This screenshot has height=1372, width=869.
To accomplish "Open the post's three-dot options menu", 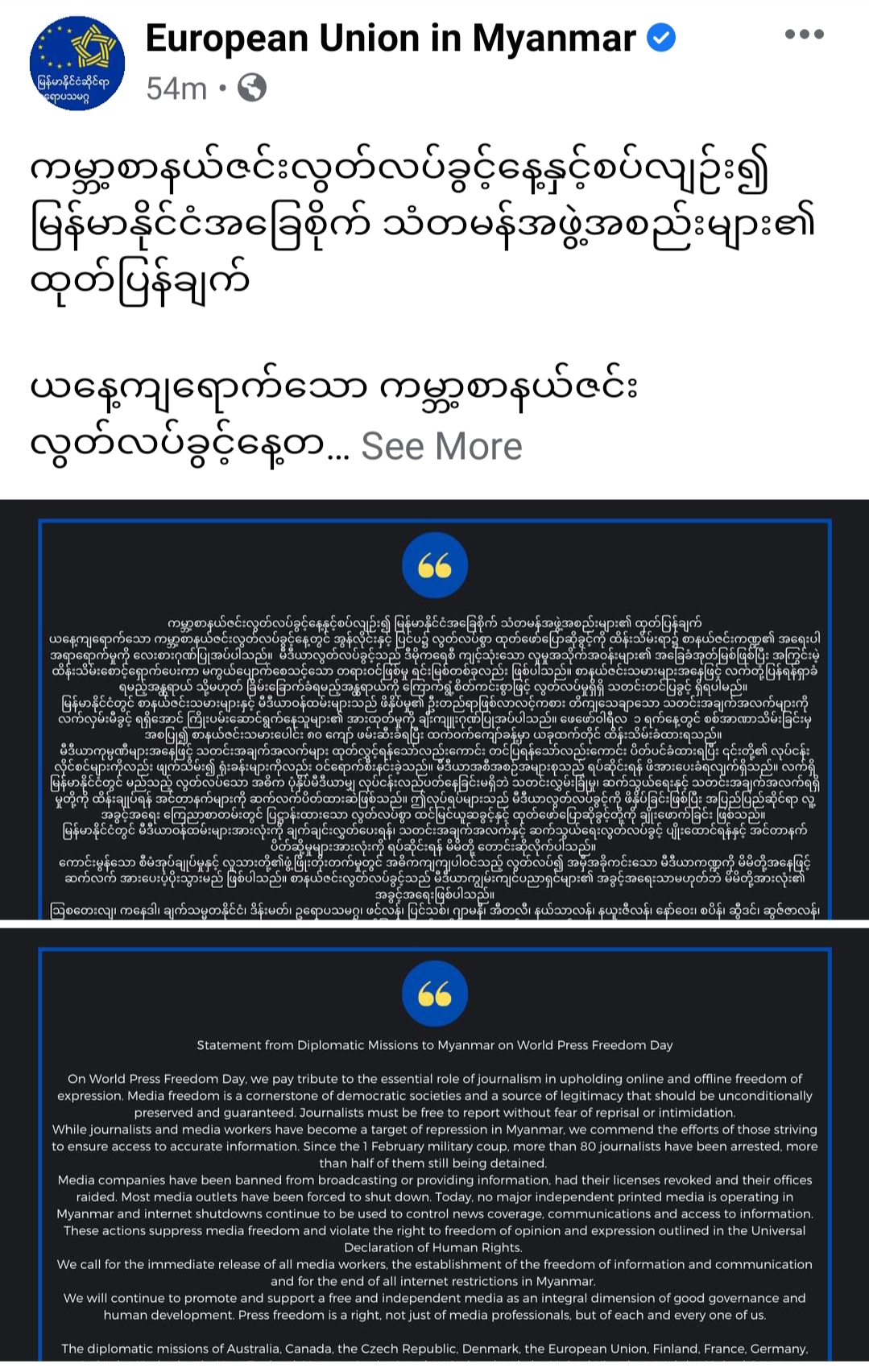I will tap(804, 35).
